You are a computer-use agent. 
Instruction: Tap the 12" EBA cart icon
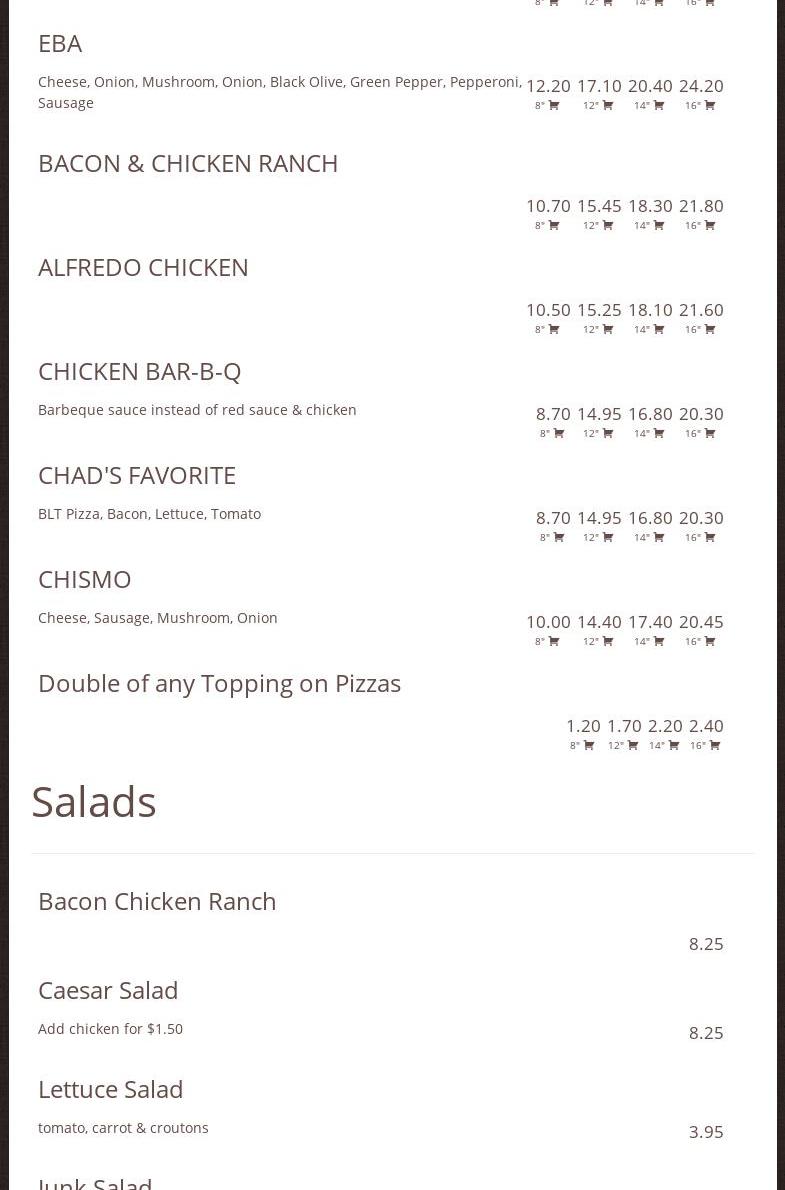tap(607, 105)
